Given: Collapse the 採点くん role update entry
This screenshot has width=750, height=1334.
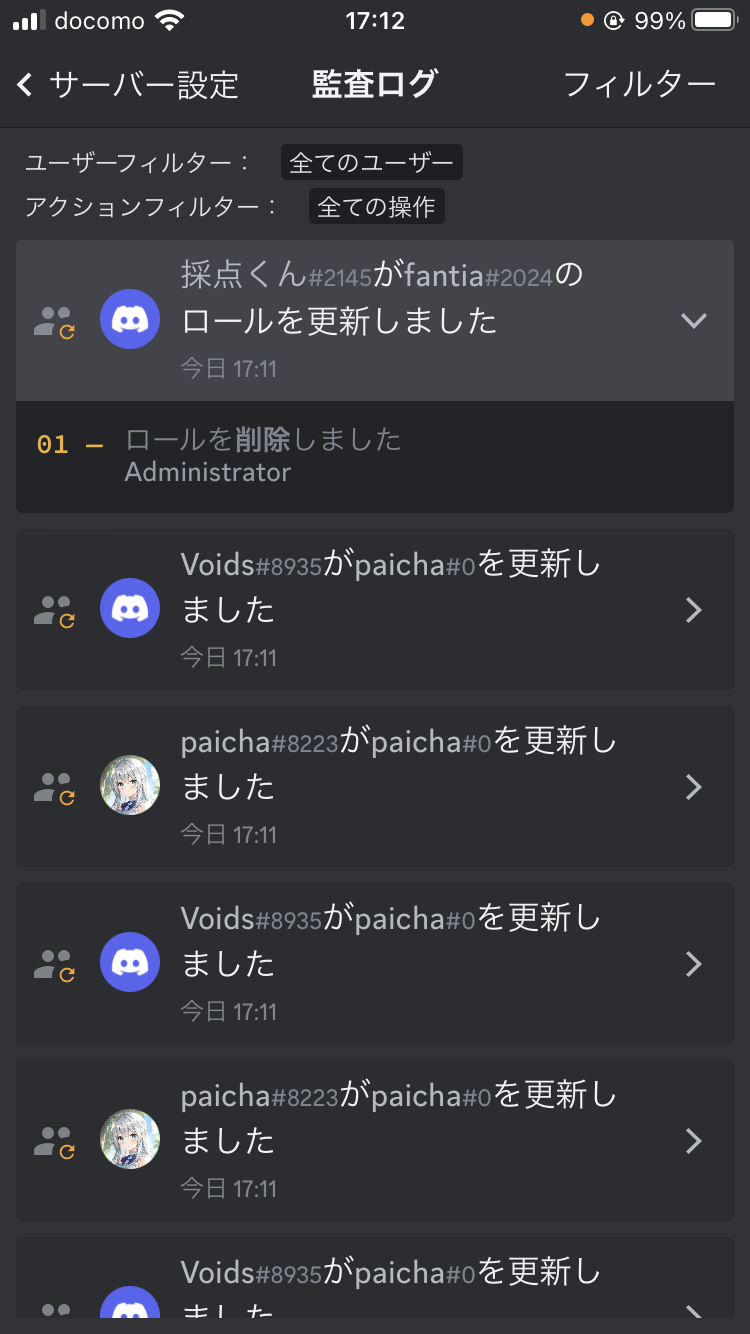Looking at the screenshot, I should 693,321.
